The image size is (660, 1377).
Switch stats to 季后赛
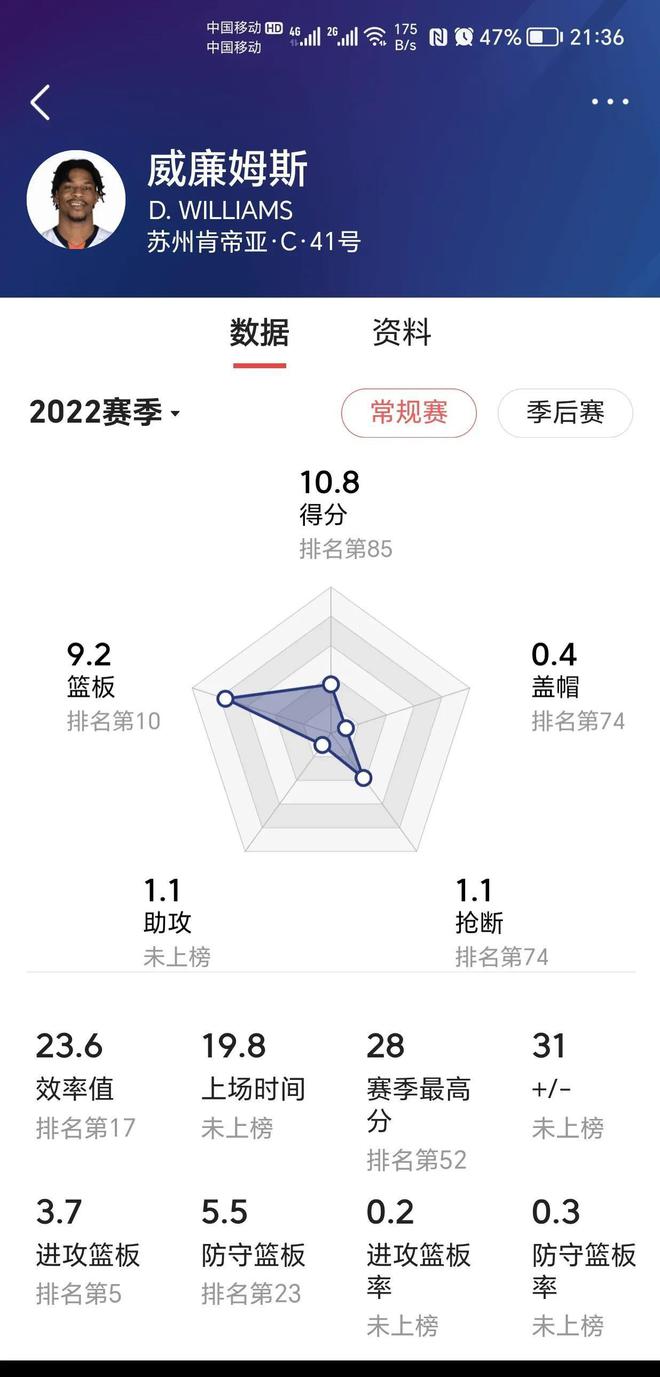click(565, 412)
